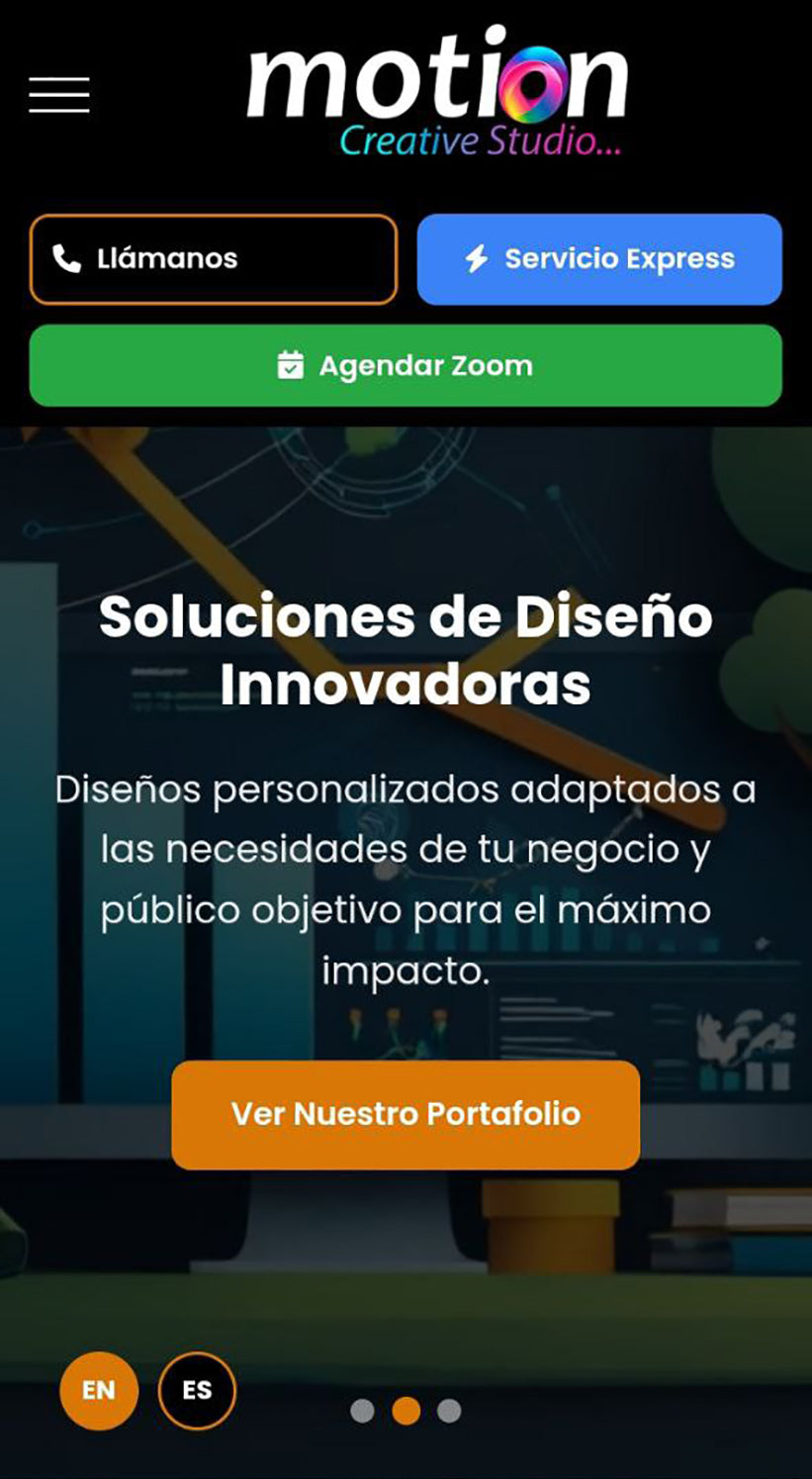Switch language to ES

(197, 1390)
